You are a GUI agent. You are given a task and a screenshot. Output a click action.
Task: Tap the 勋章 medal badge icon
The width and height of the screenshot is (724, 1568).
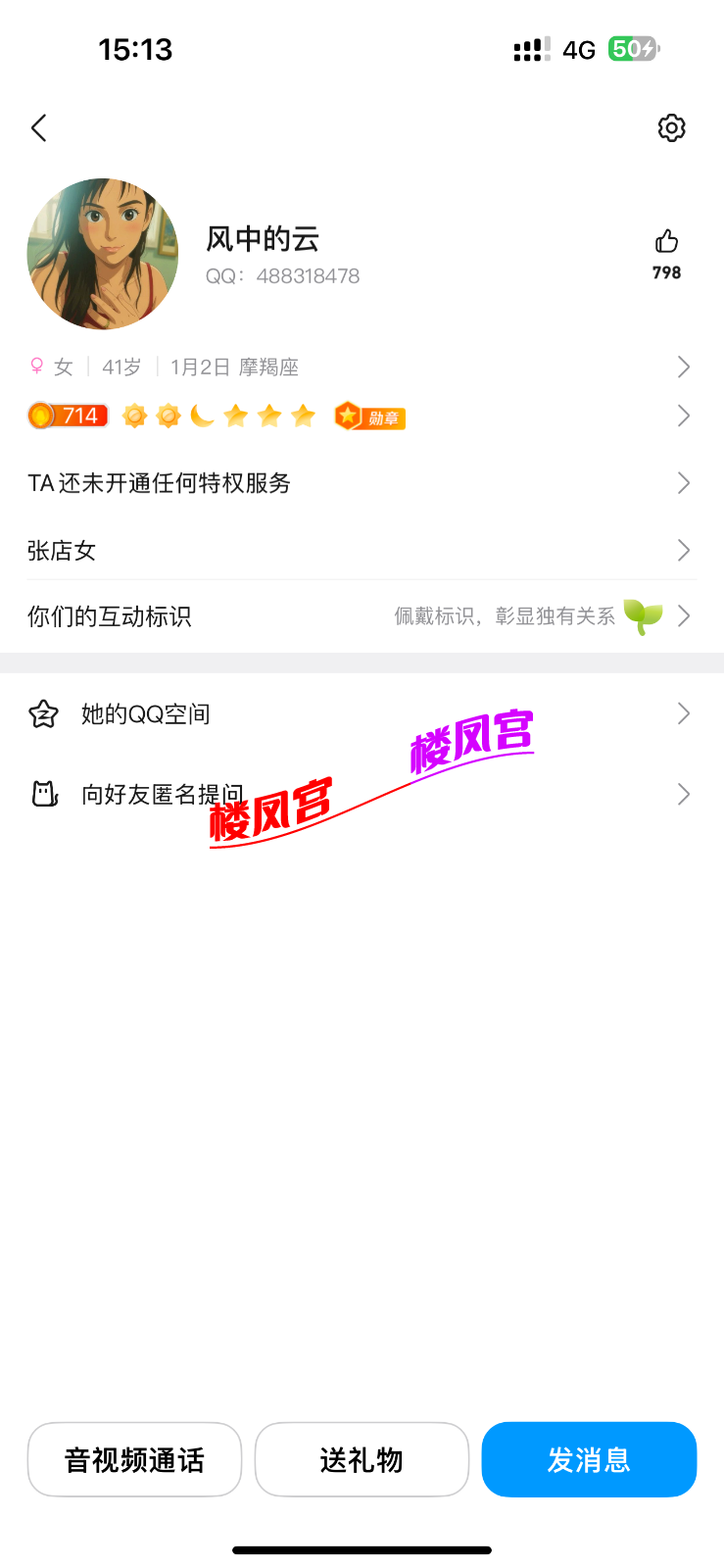coord(370,416)
